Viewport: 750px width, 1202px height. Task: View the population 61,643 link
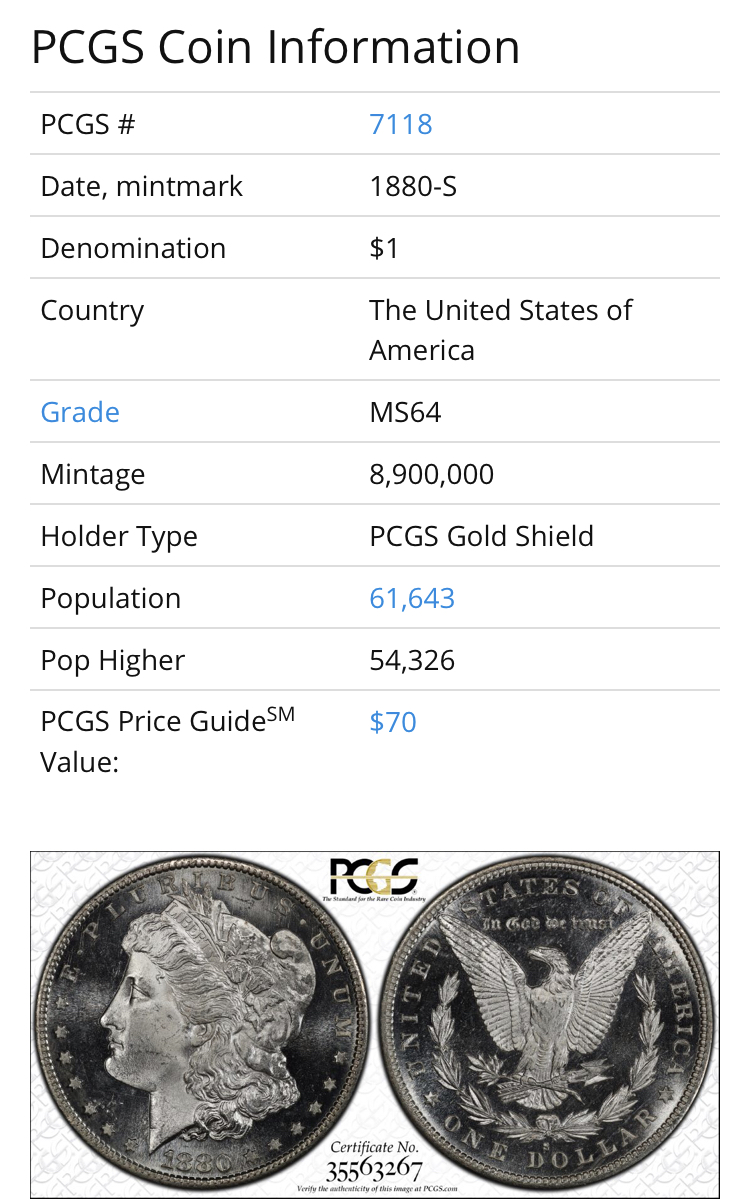412,598
